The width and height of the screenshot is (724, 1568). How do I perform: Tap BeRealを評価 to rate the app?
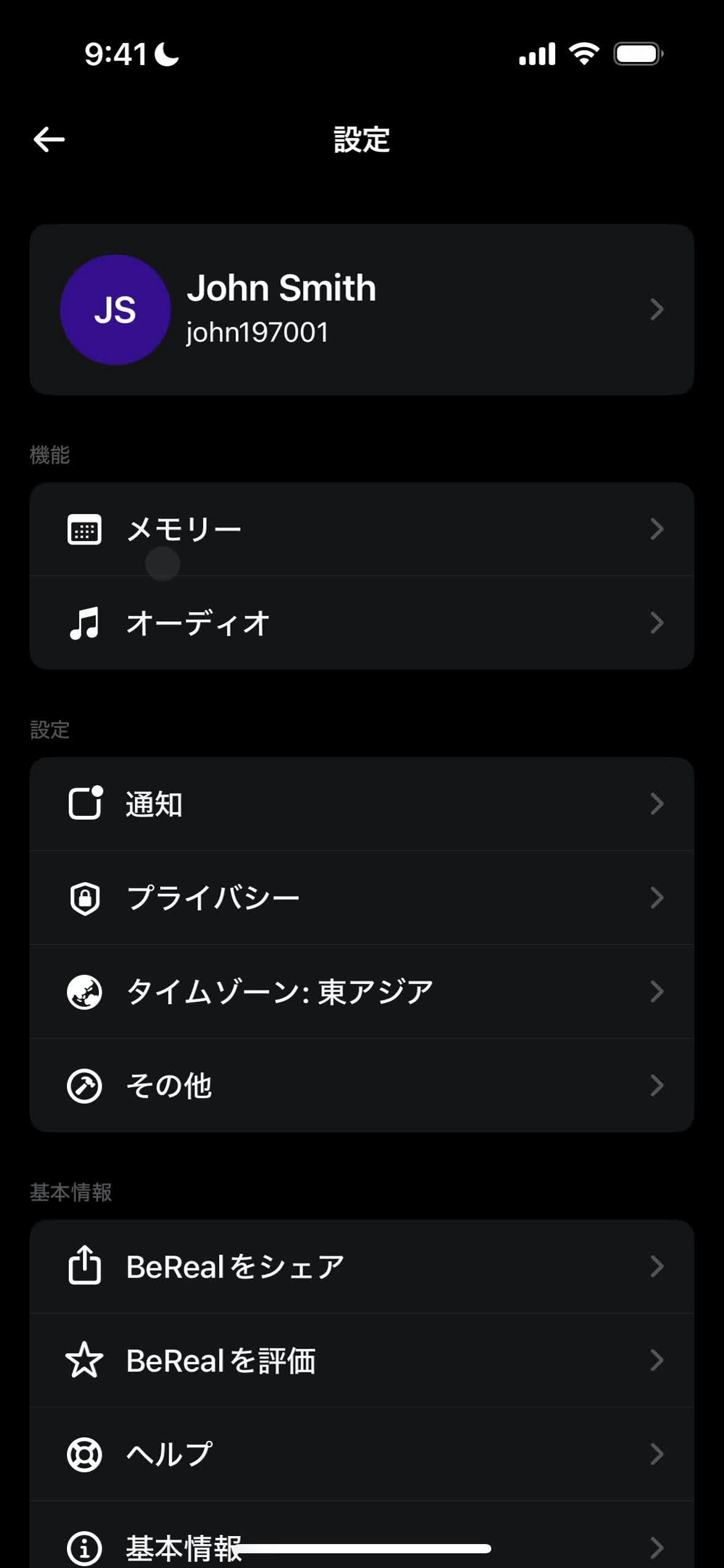click(x=362, y=1360)
